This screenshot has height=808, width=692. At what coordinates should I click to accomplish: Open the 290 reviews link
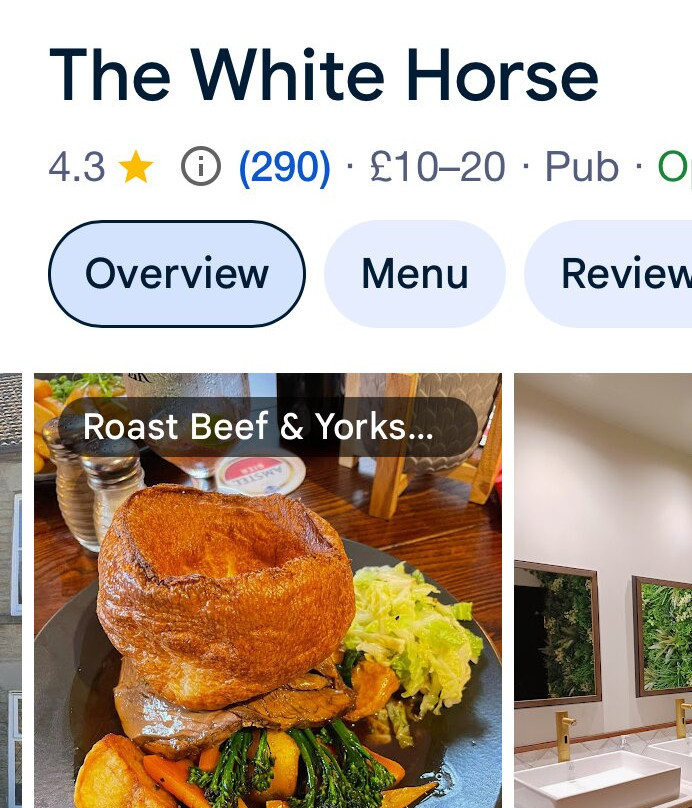click(x=284, y=167)
